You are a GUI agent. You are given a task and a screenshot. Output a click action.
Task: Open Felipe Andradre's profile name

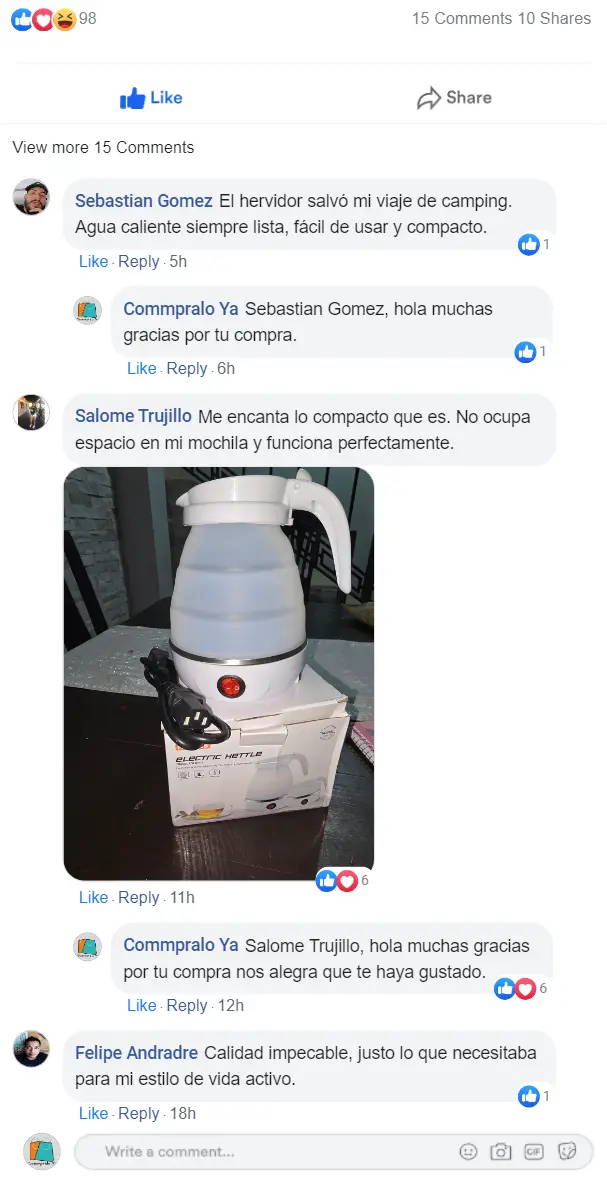tap(138, 1053)
